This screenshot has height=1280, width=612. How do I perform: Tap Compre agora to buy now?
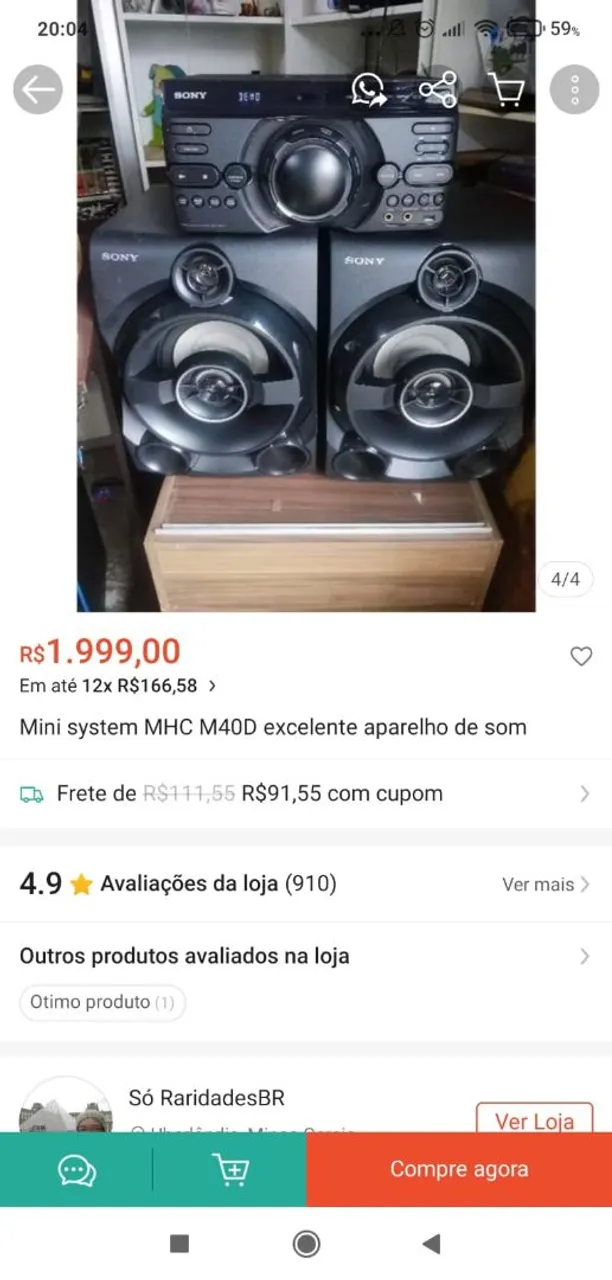[x=459, y=1169]
